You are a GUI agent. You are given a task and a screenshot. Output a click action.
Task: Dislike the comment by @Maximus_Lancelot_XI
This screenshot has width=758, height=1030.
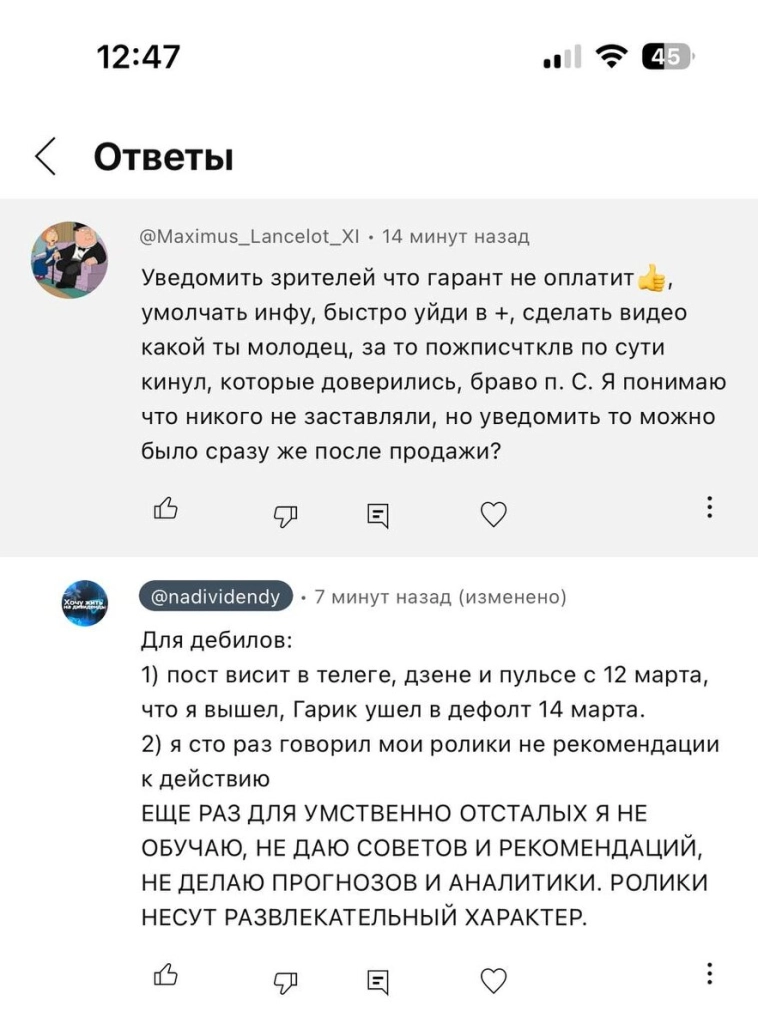(286, 515)
